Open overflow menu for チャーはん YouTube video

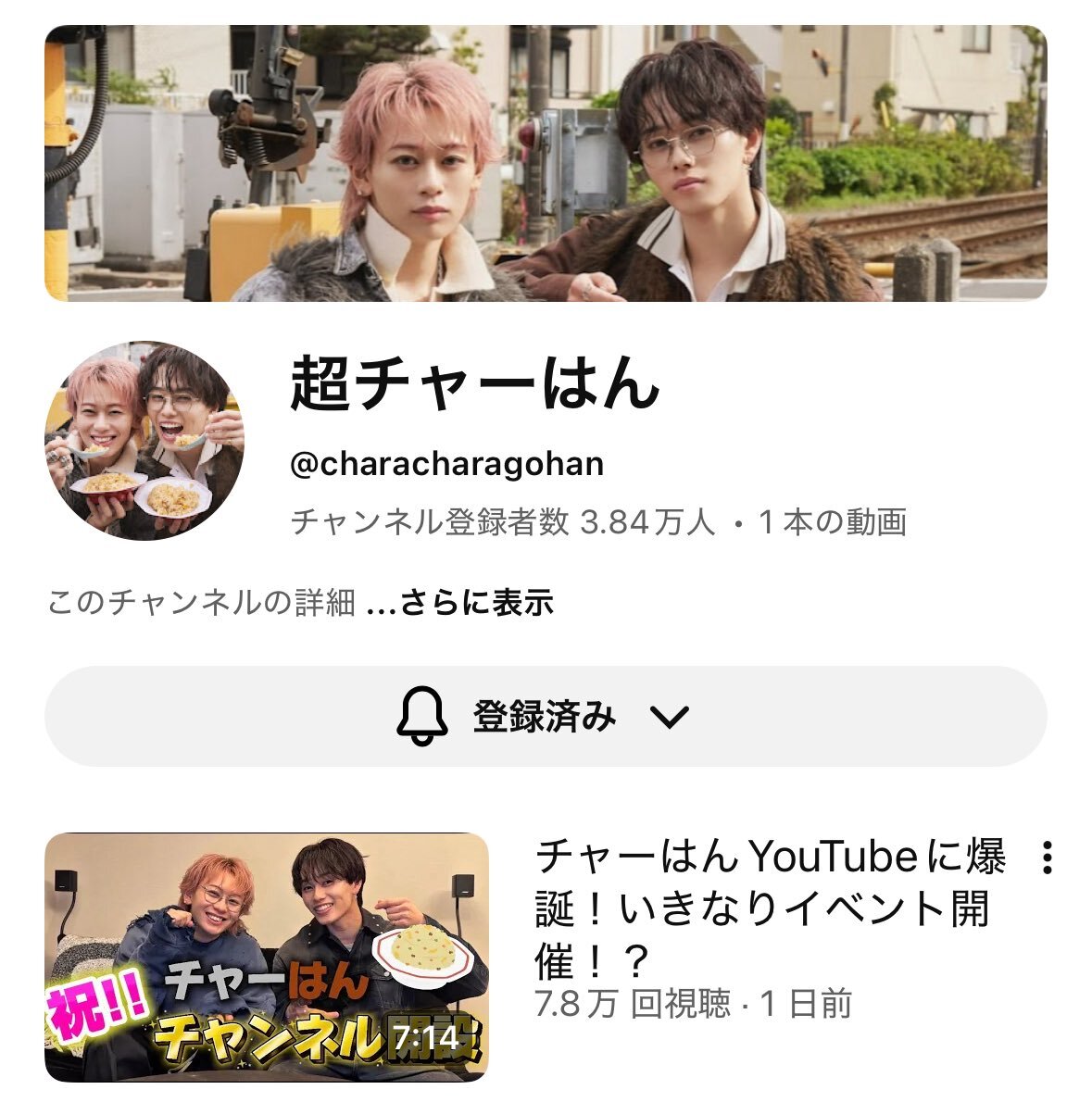1047,858
